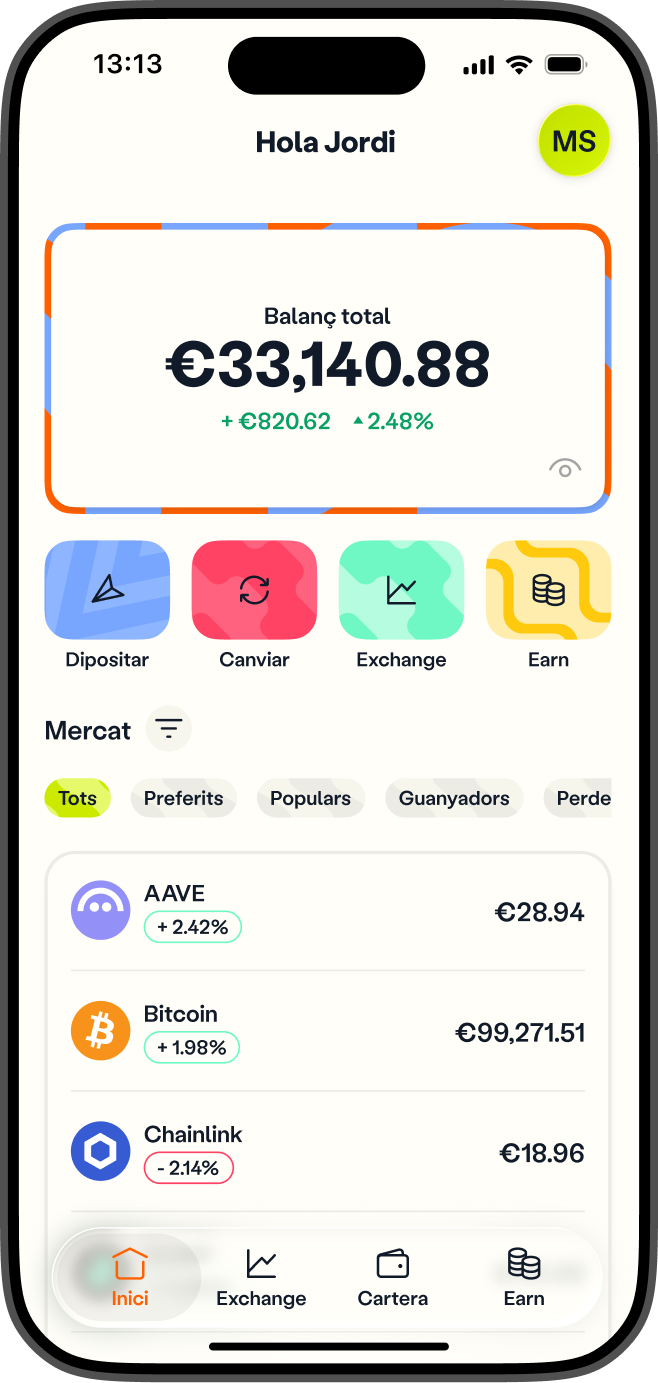Select the Tots chip
Viewport: 658px width, 1383px height.
point(77,798)
